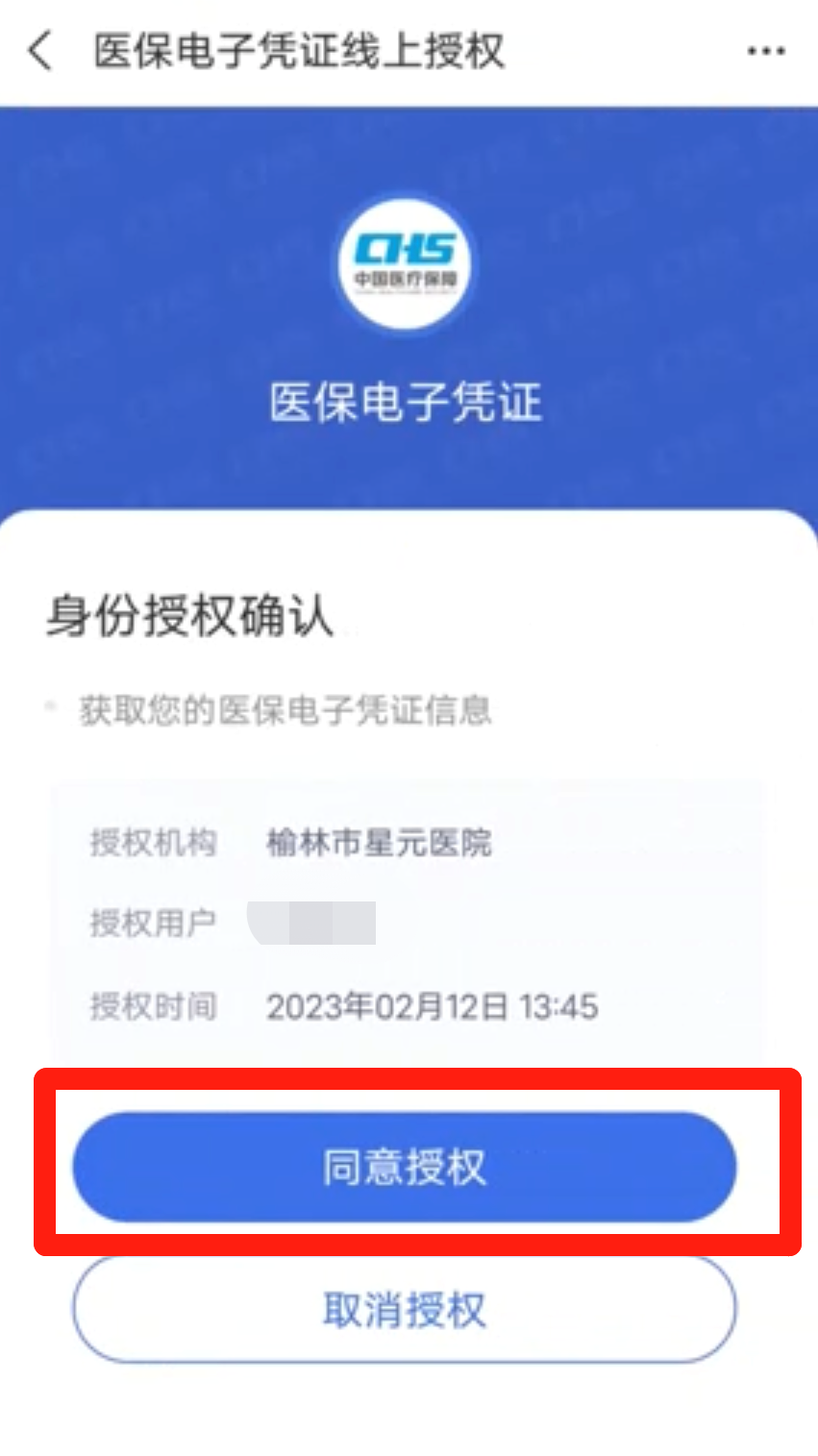The image size is (818, 1456).
Task: Tap 同意授权 to approve authorization
Action: (x=405, y=1167)
